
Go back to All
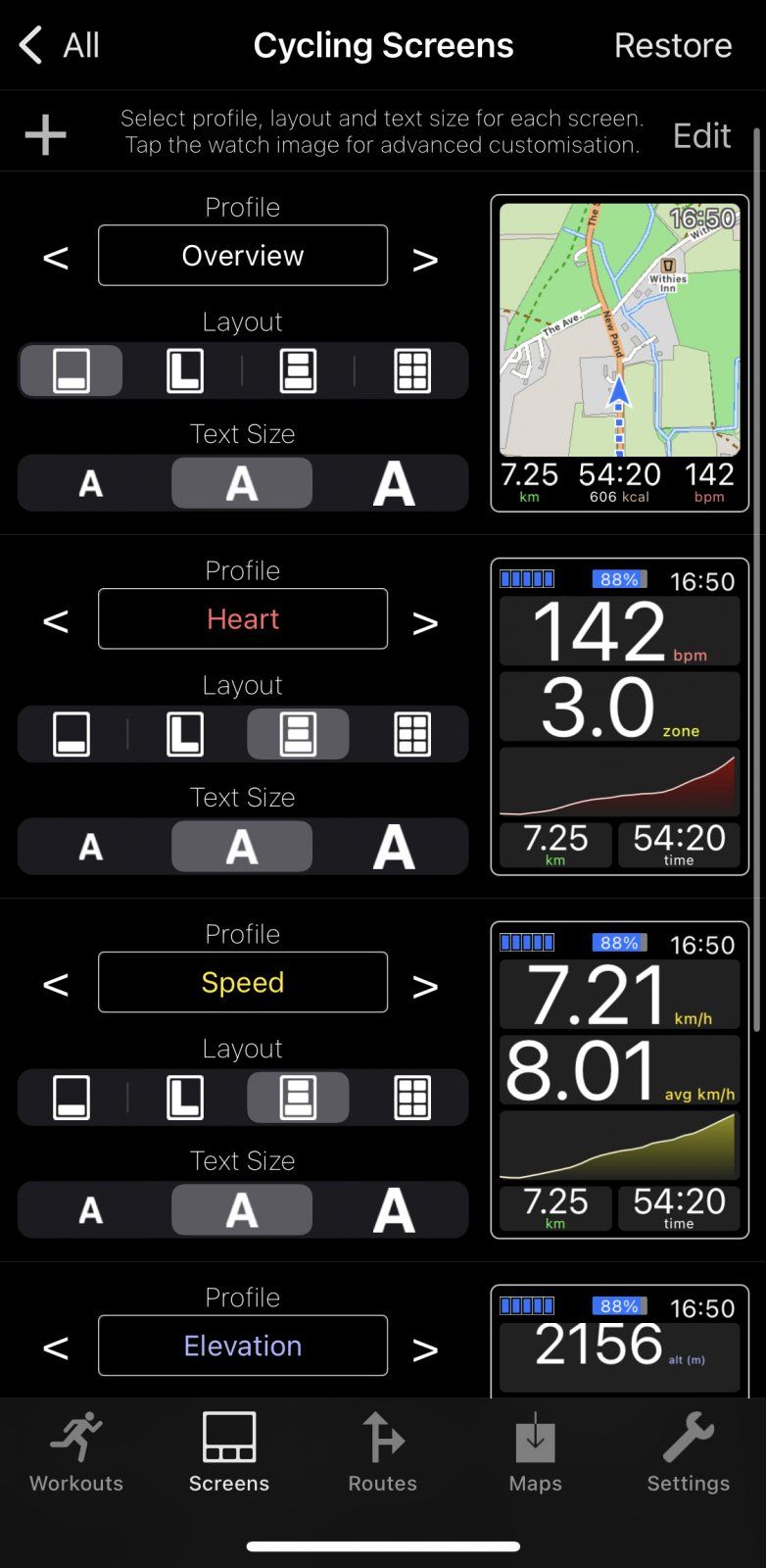pyautogui.click(x=59, y=45)
